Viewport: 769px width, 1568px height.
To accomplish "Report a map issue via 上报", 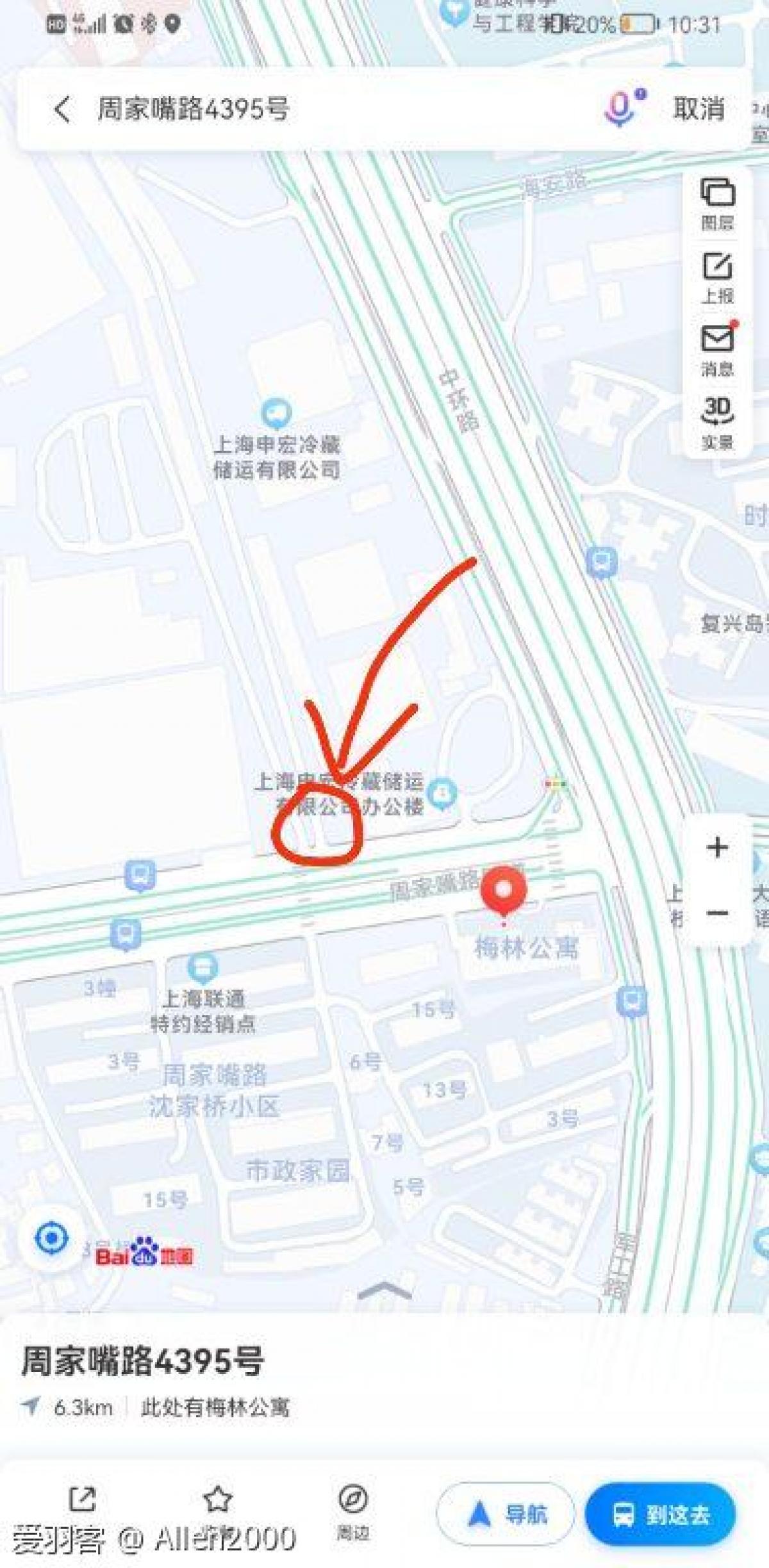I will pyautogui.click(x=717, y=277).
